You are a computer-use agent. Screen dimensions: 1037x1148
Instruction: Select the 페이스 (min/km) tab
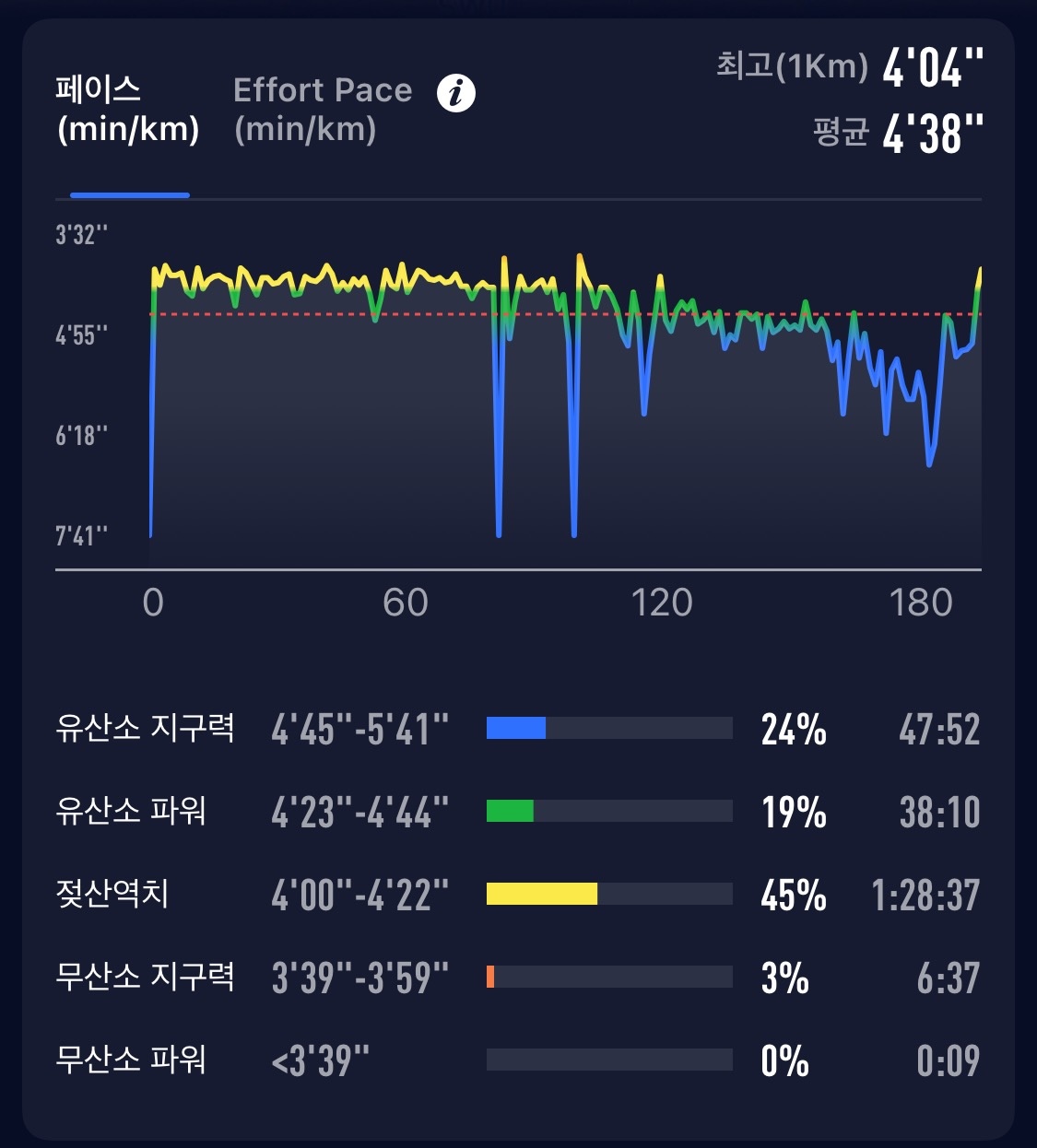[x=127, y=109]
